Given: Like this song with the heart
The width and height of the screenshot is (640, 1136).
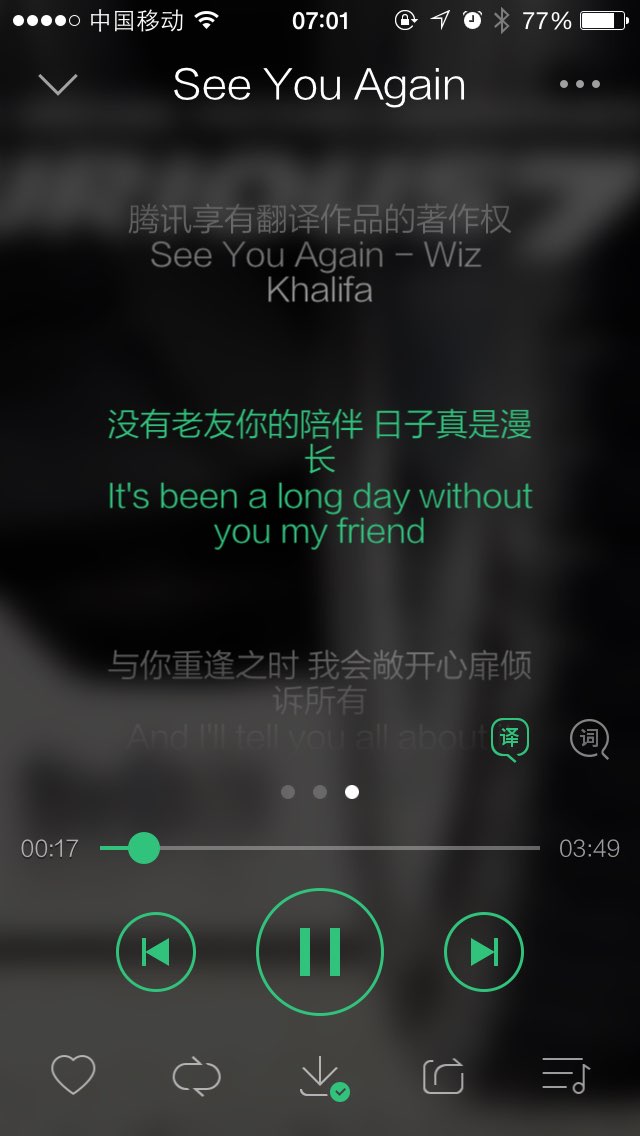Looking at the screenshot, I should [x=73, y=1076].
